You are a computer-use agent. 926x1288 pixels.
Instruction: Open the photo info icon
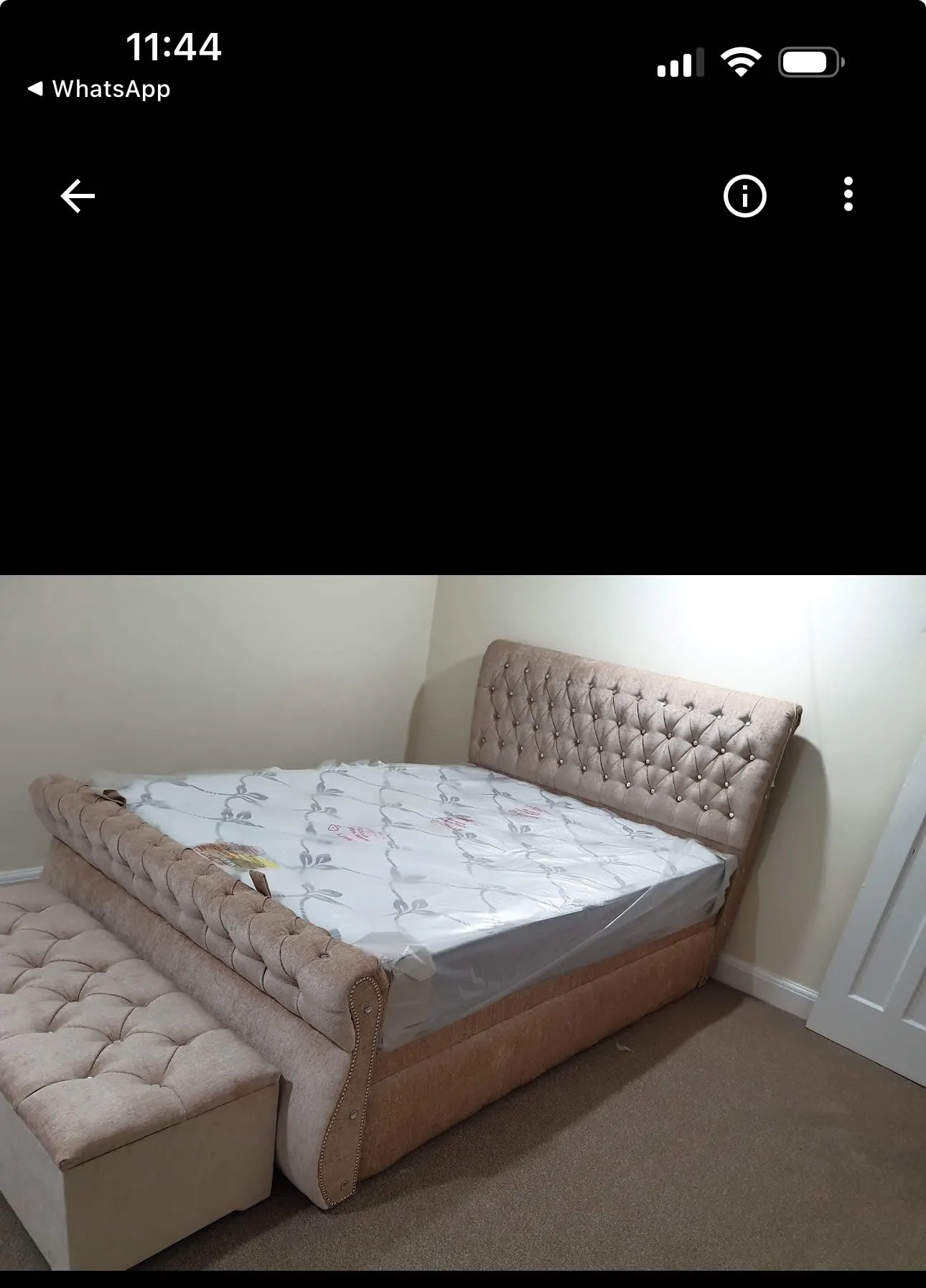[744, 196]
